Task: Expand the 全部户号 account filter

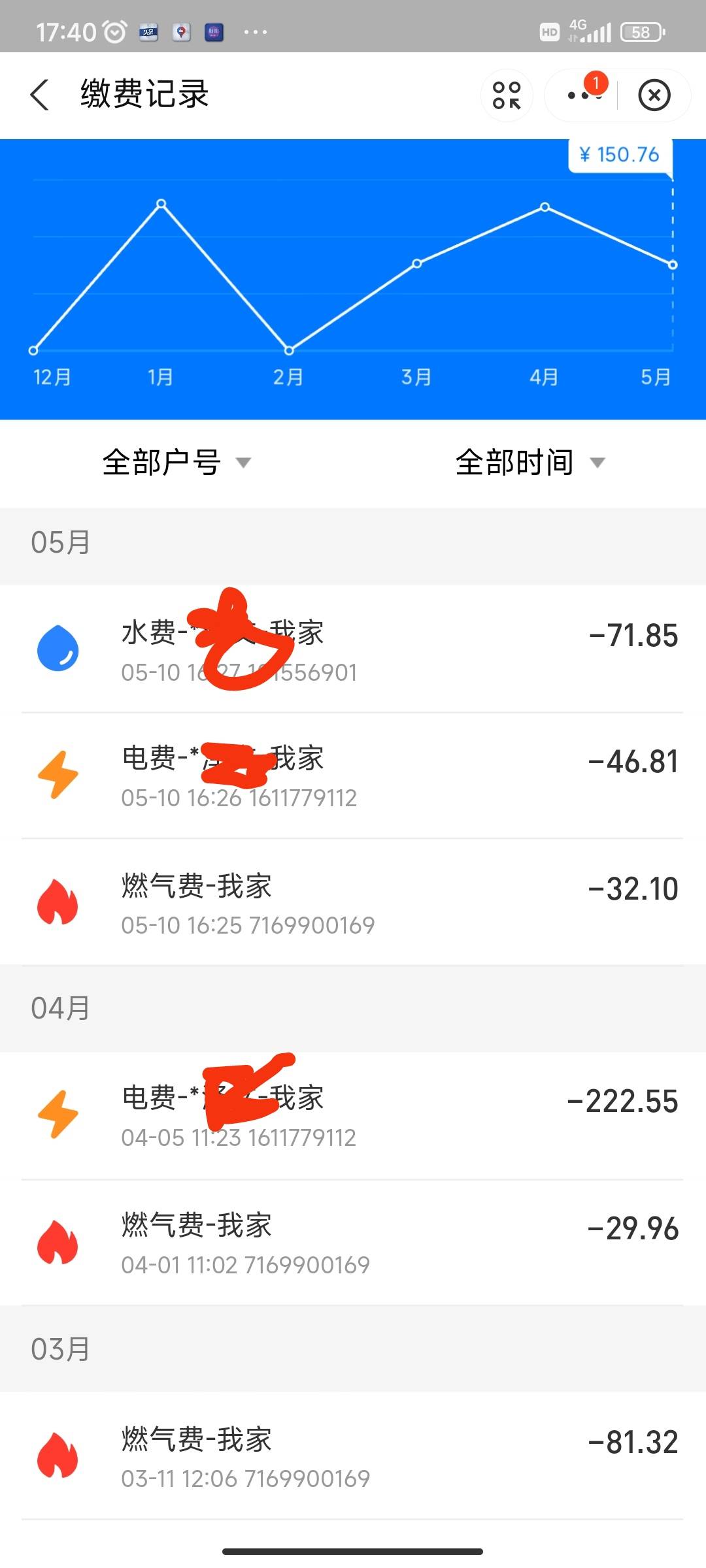Action: click(176, 463)
